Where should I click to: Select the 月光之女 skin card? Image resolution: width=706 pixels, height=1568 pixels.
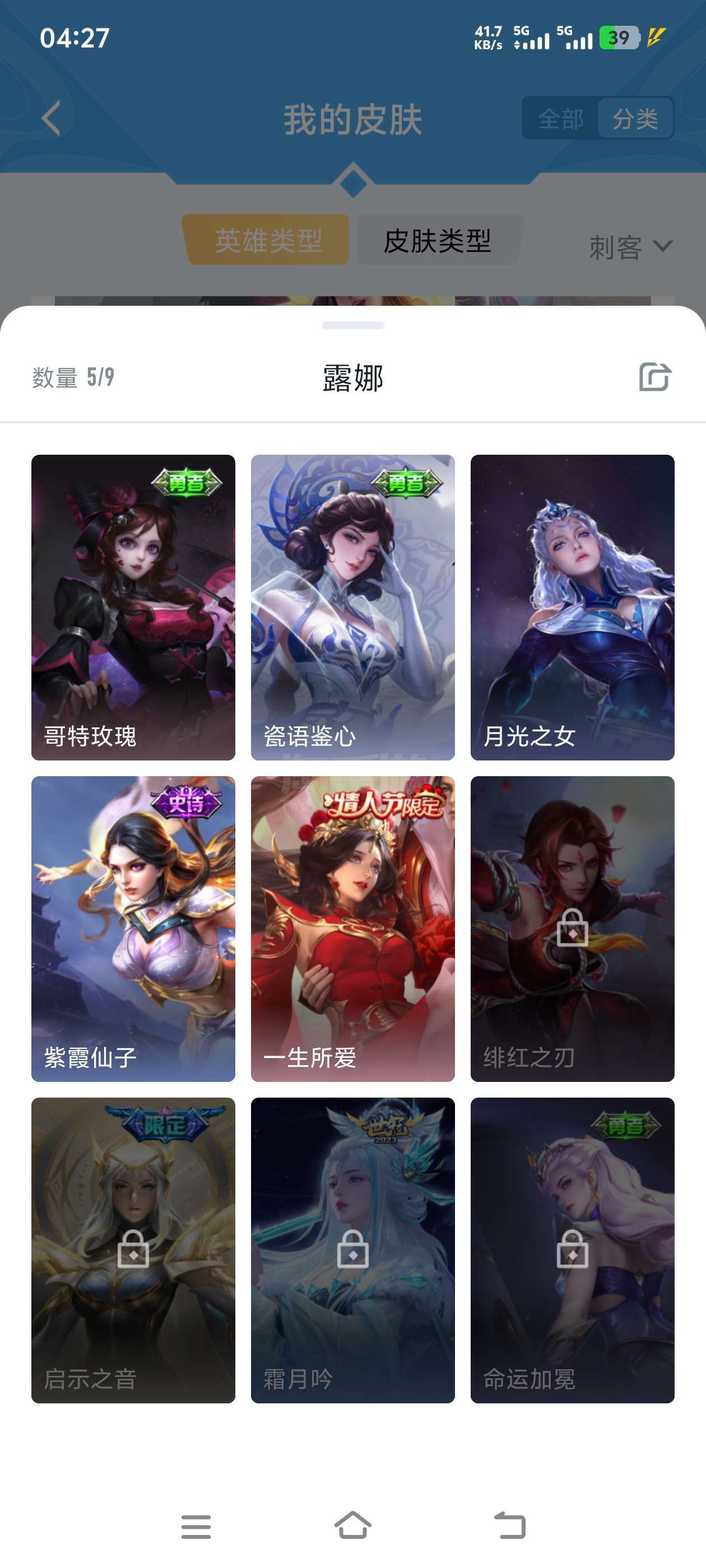[572, 607]
